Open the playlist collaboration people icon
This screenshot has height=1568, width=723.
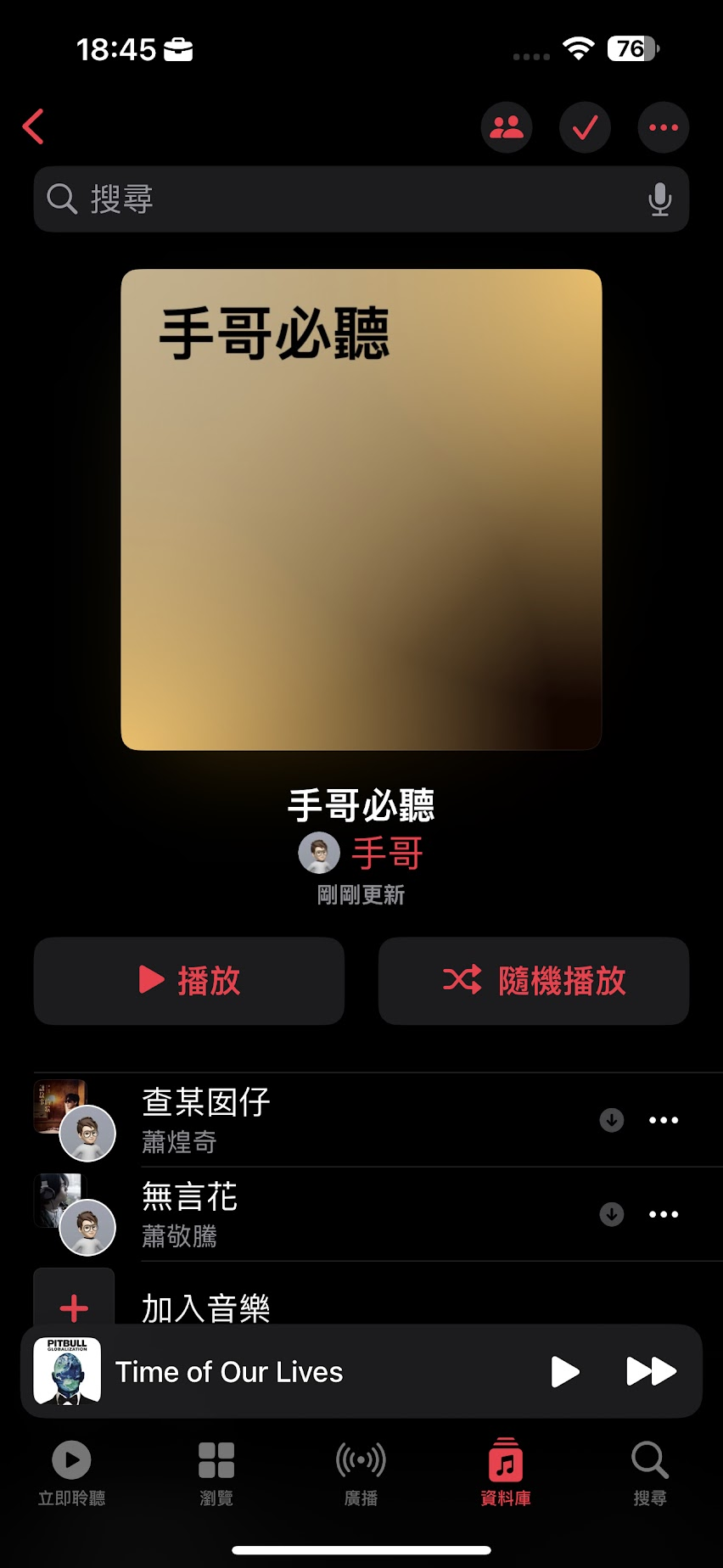507,127
